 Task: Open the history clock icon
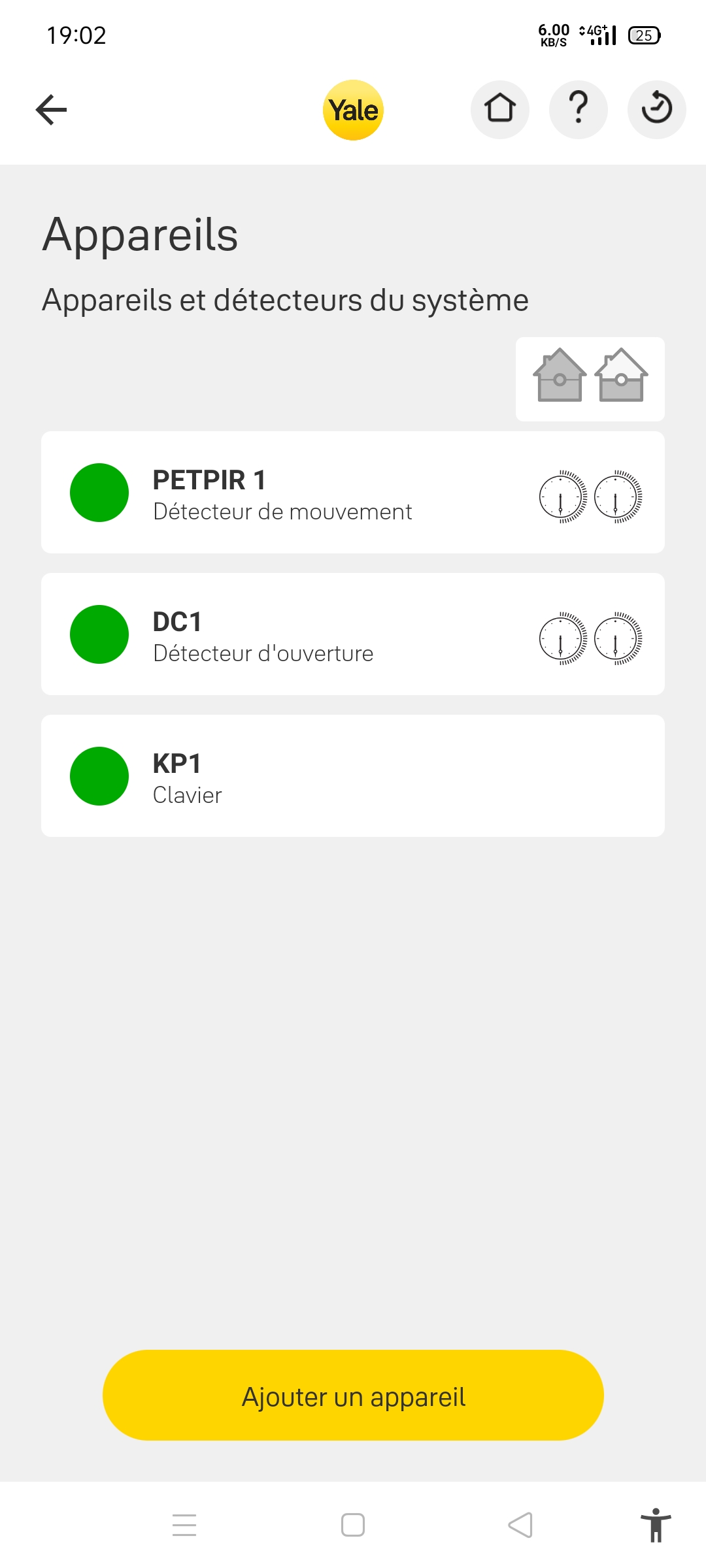[x=656, y=110]
